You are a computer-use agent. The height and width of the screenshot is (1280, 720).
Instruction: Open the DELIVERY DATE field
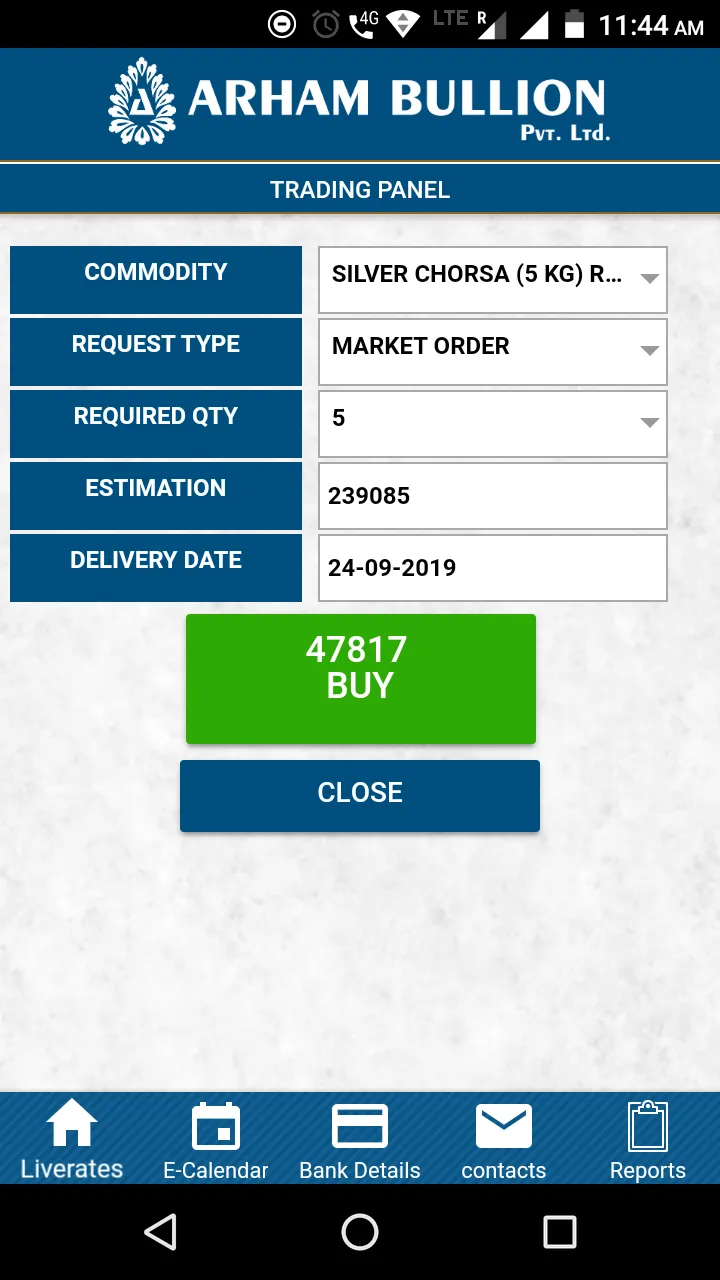492,567
